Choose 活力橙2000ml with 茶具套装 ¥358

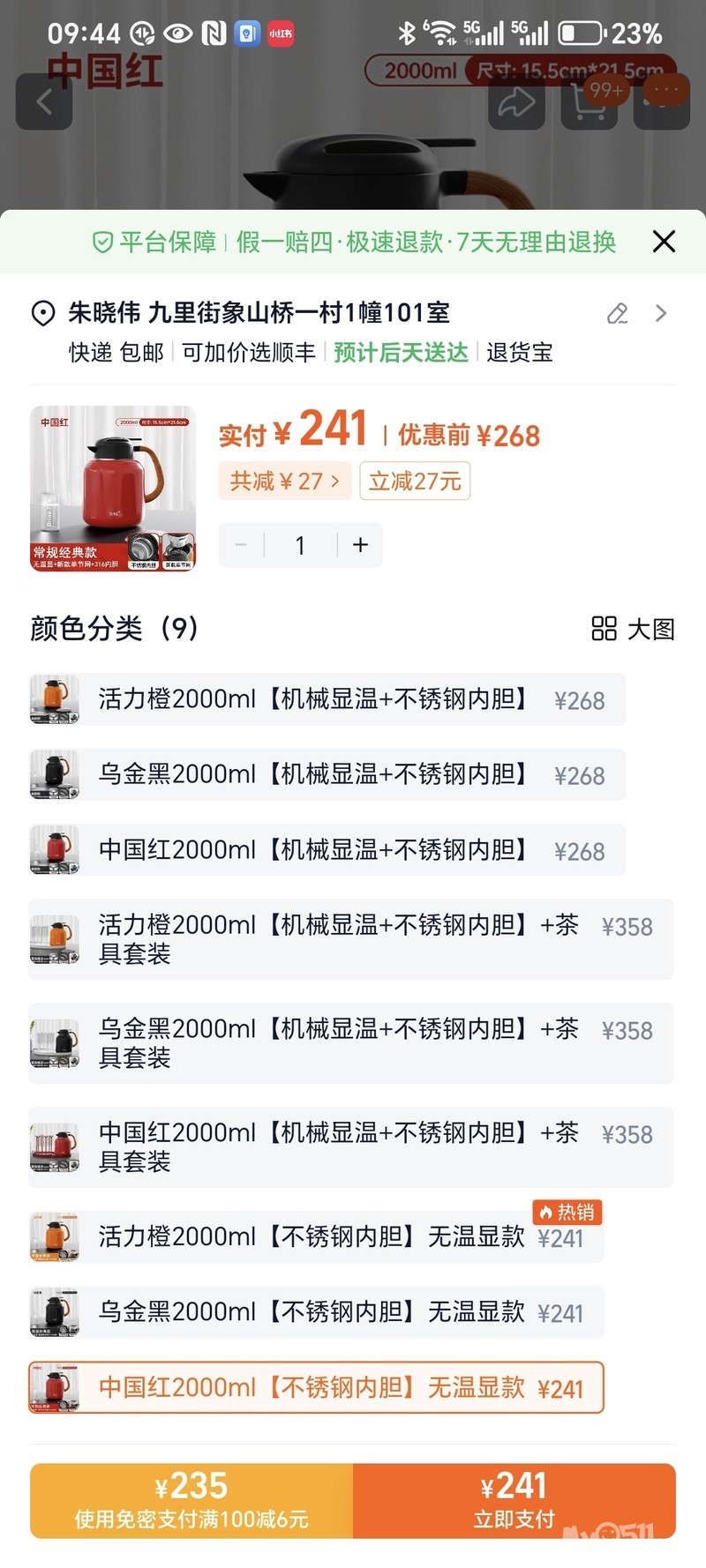(350, 939)
